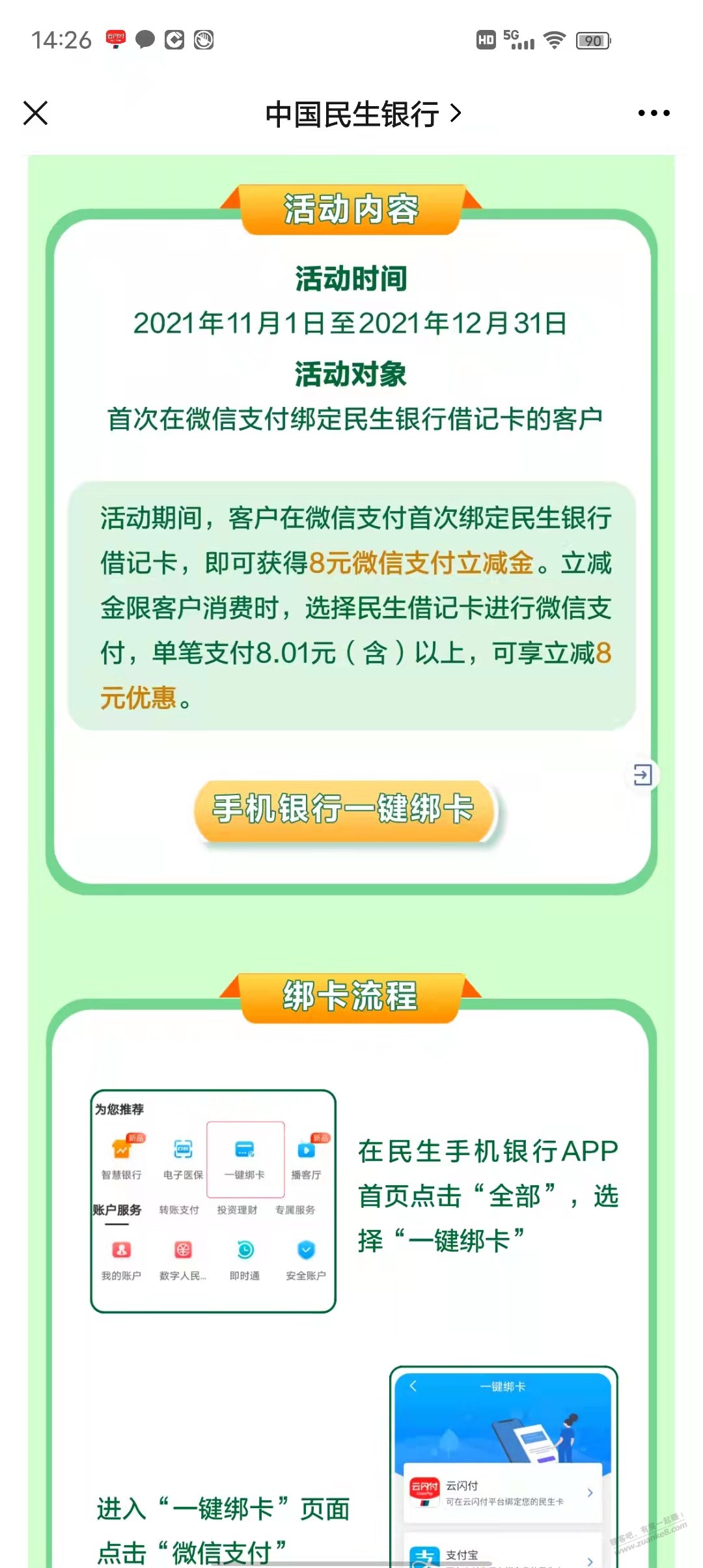Tap the floating exit icon on the right
This screenshot has width=703, height=1568.
pos(642,775)
